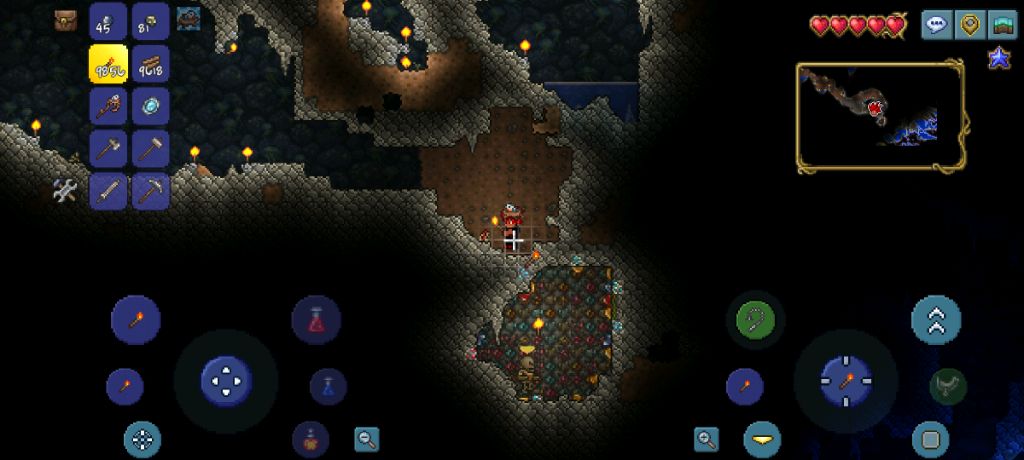Zoom out with the minus magnifier
This screenshot has height=460, width=1024.
click(x=367, y=438)
